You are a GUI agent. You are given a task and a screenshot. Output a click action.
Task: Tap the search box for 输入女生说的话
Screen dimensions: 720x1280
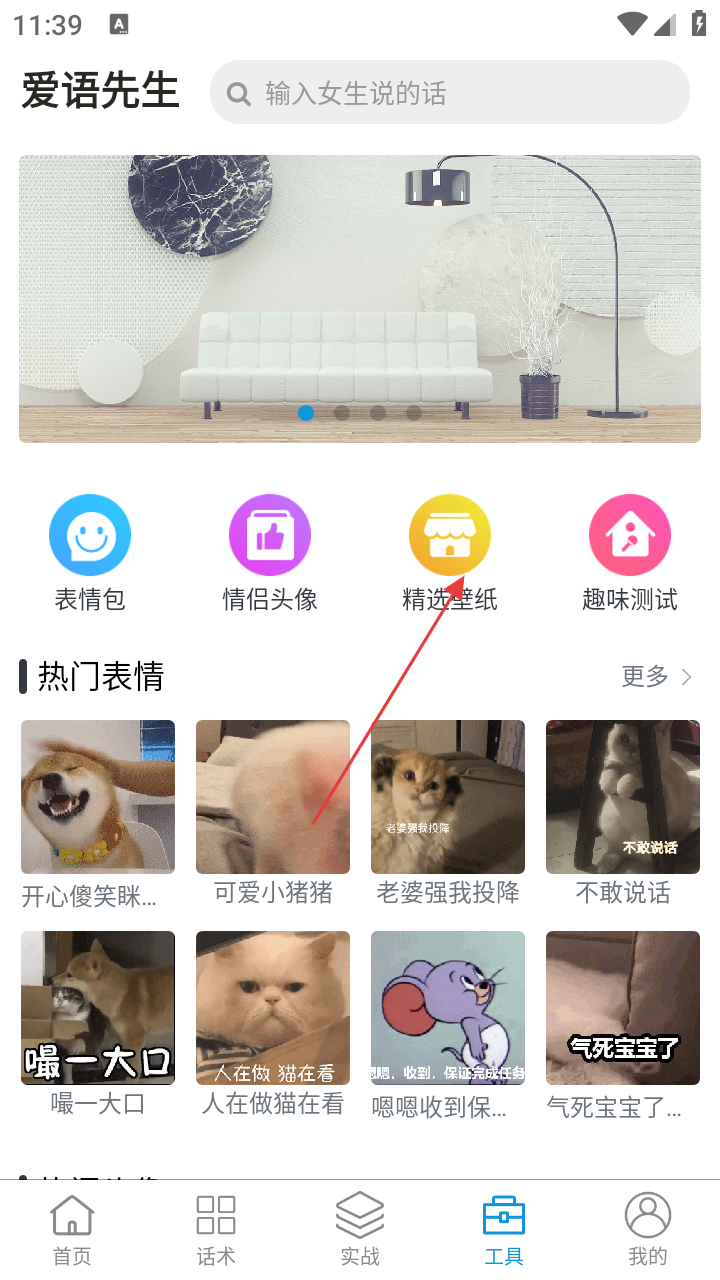tap(450, 93)
